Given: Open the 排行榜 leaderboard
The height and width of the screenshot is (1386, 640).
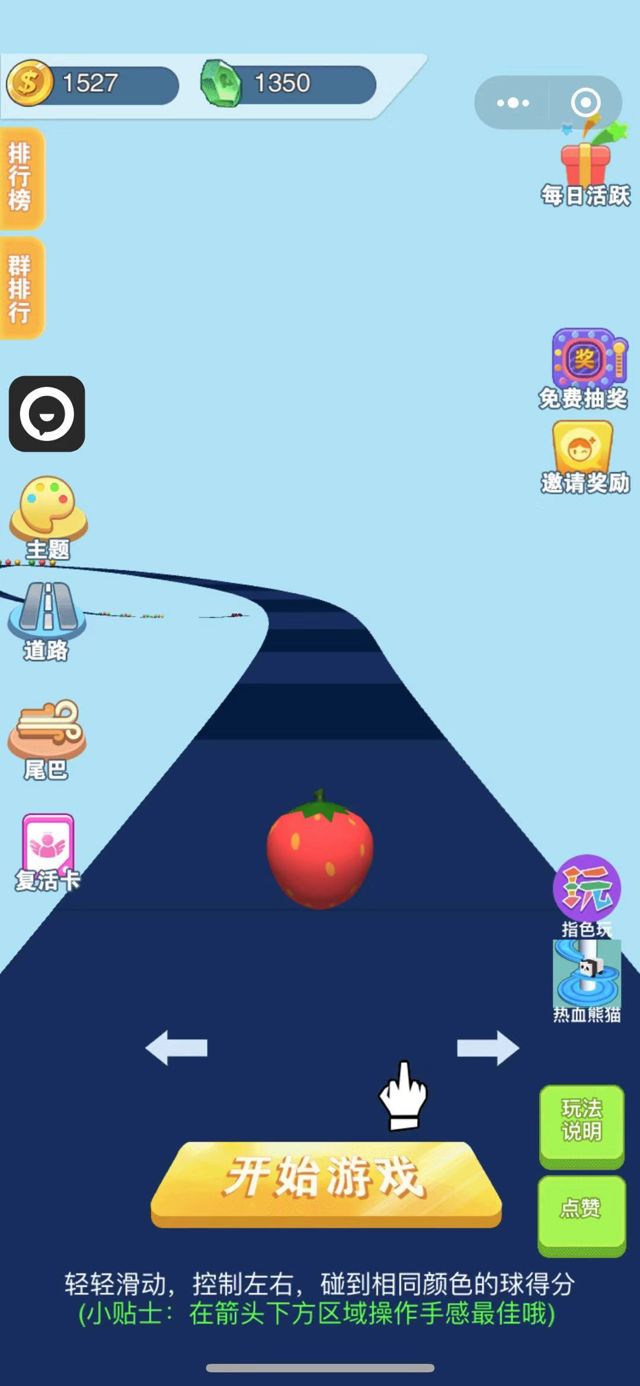Looking at the screenshot, I should tap(21, 178).
